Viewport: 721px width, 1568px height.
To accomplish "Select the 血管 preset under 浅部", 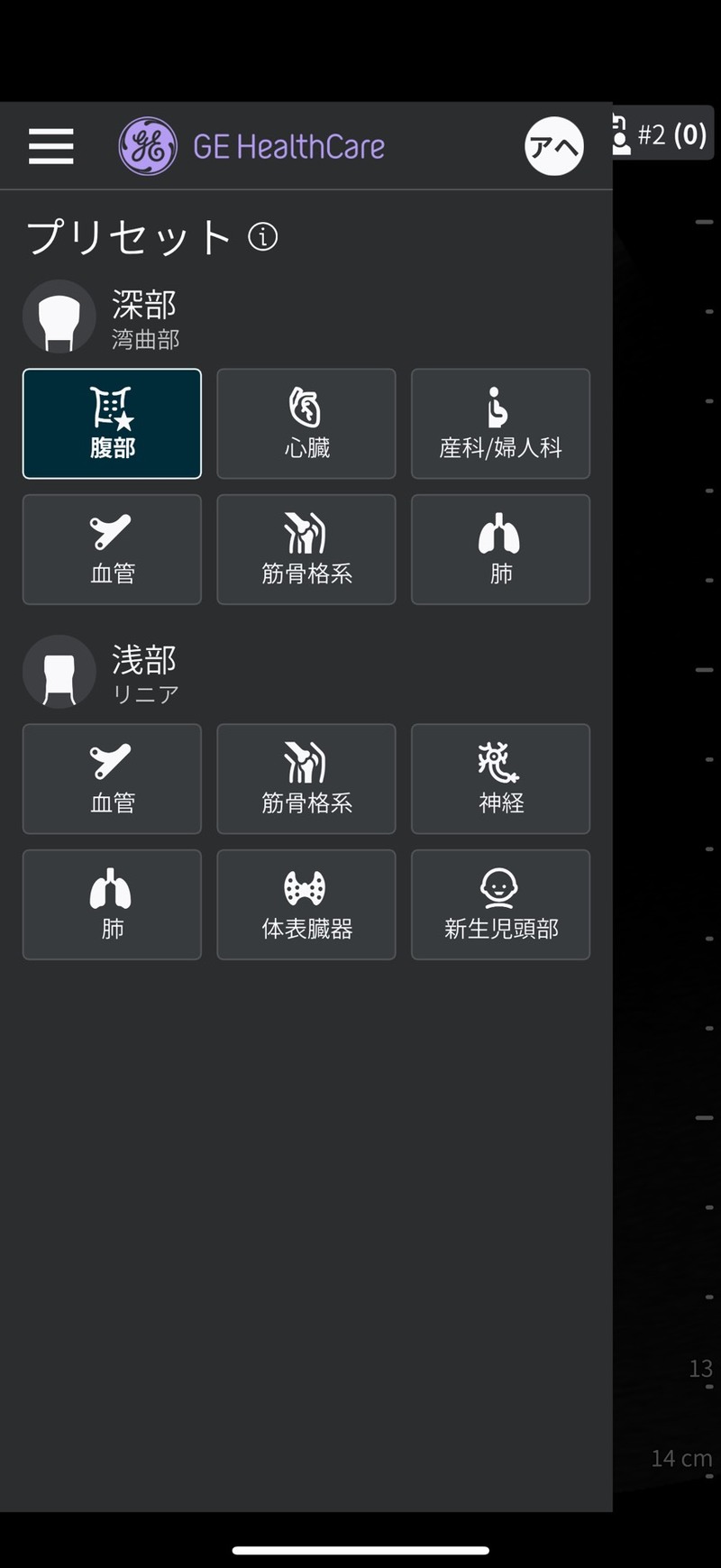I will point(112,779).
